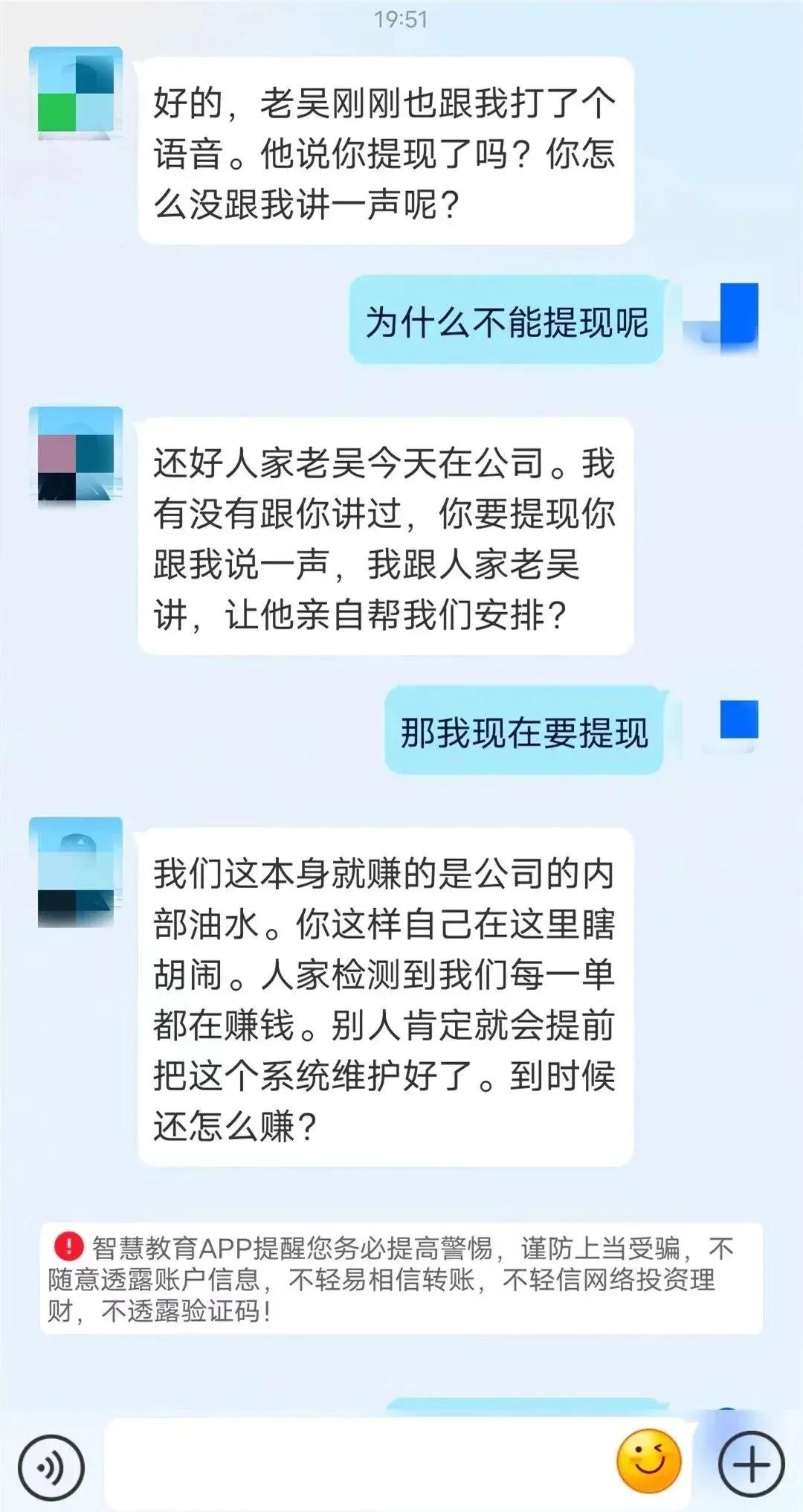Open the avatar beside the 老吴刚刚 message
The height and width of the screenshot is (1512, 803).
click(75, 93)
